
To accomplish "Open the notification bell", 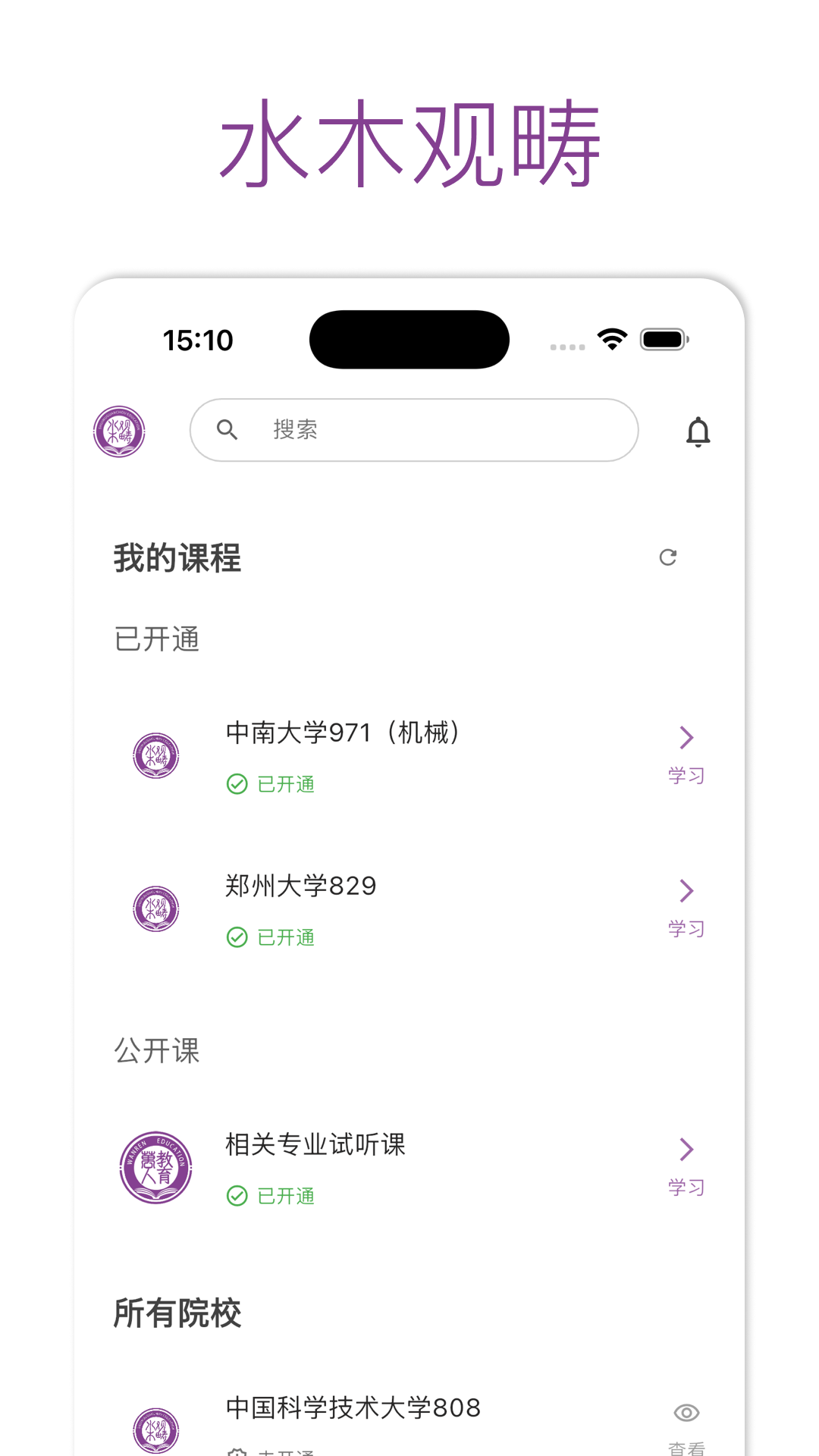I will (x=698, y=431).
